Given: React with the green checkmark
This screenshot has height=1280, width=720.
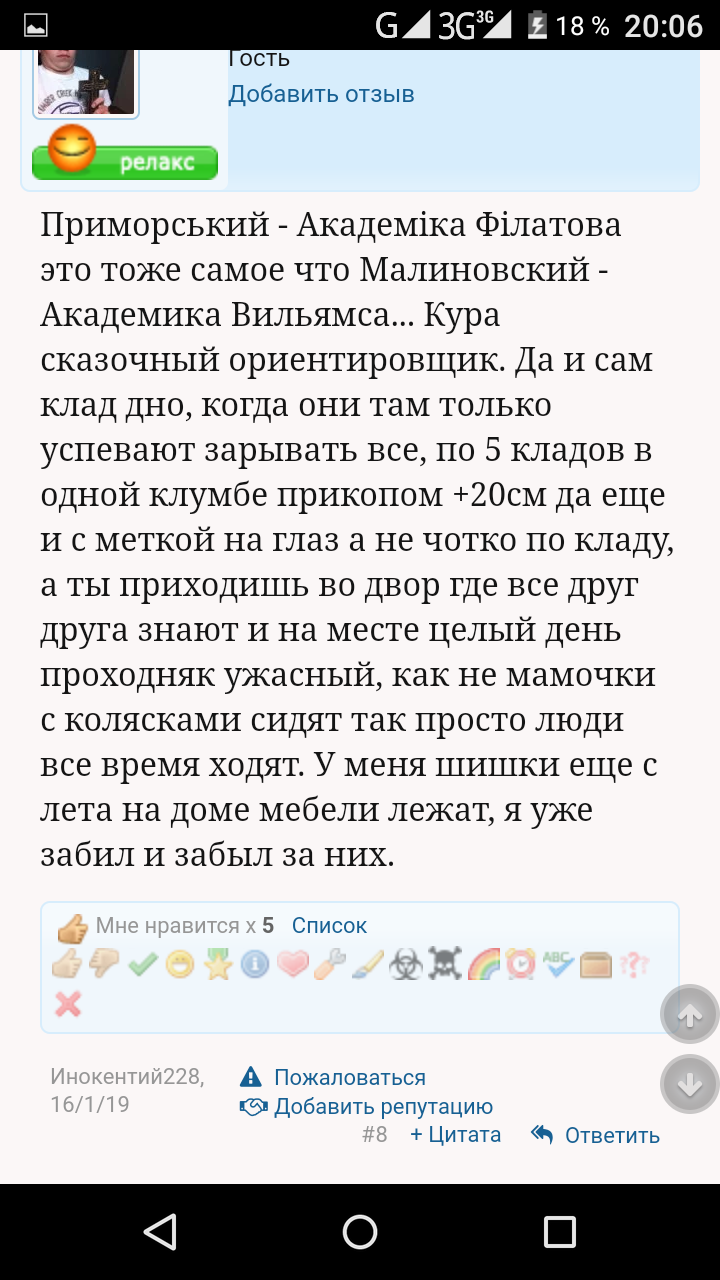Looking at the screenshot, I should click(x=143, y=965).
